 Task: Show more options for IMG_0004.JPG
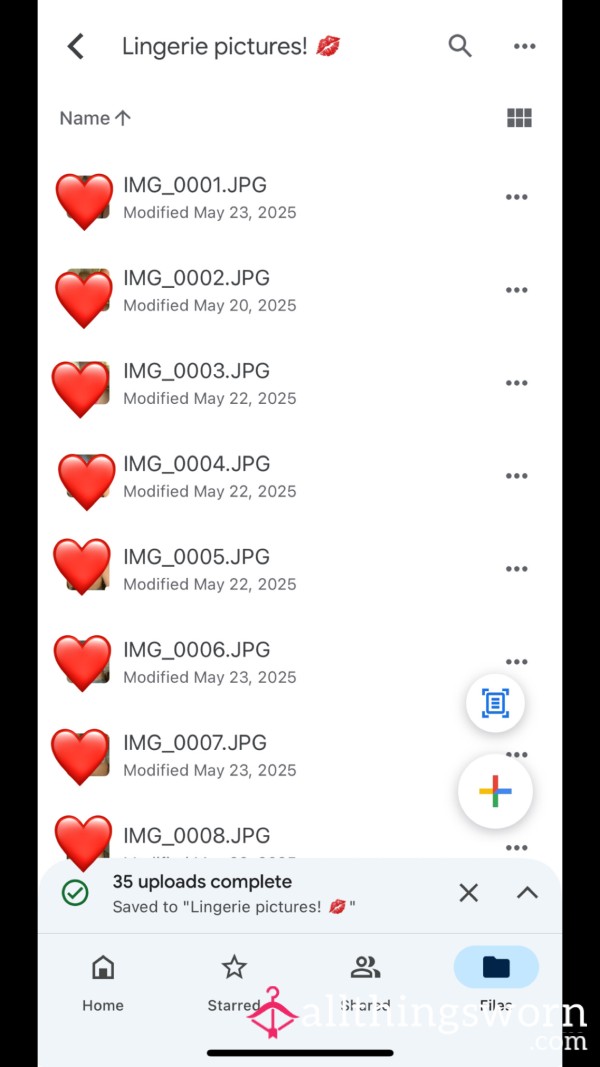[516, 476]
